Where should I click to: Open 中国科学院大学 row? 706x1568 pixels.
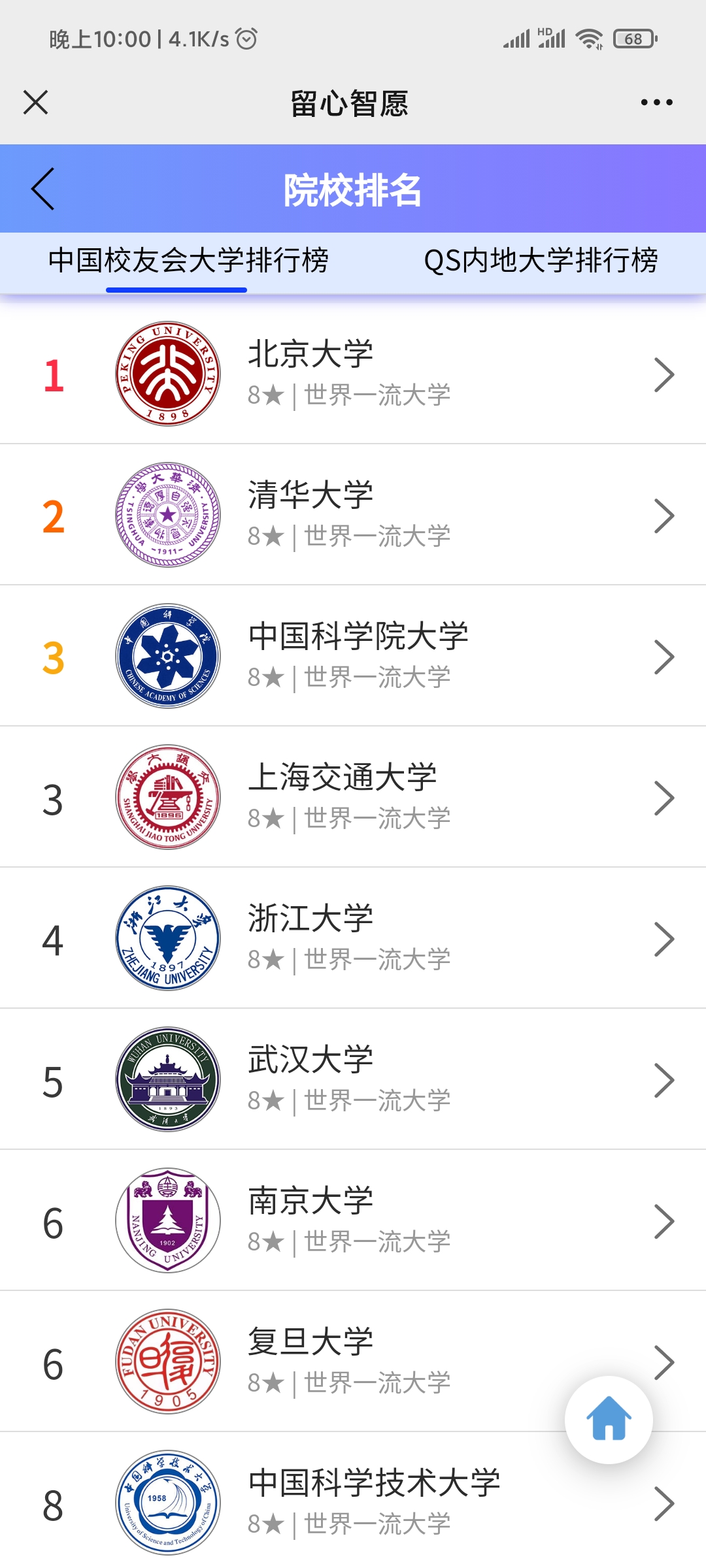coord(353,656)
